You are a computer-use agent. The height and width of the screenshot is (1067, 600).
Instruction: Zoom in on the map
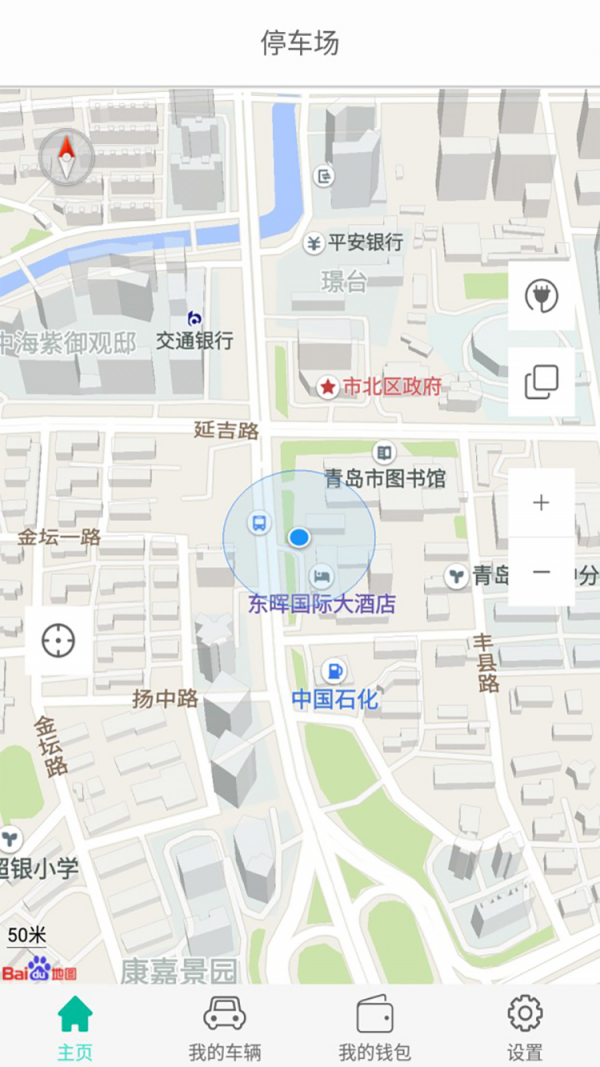point(541,503)
